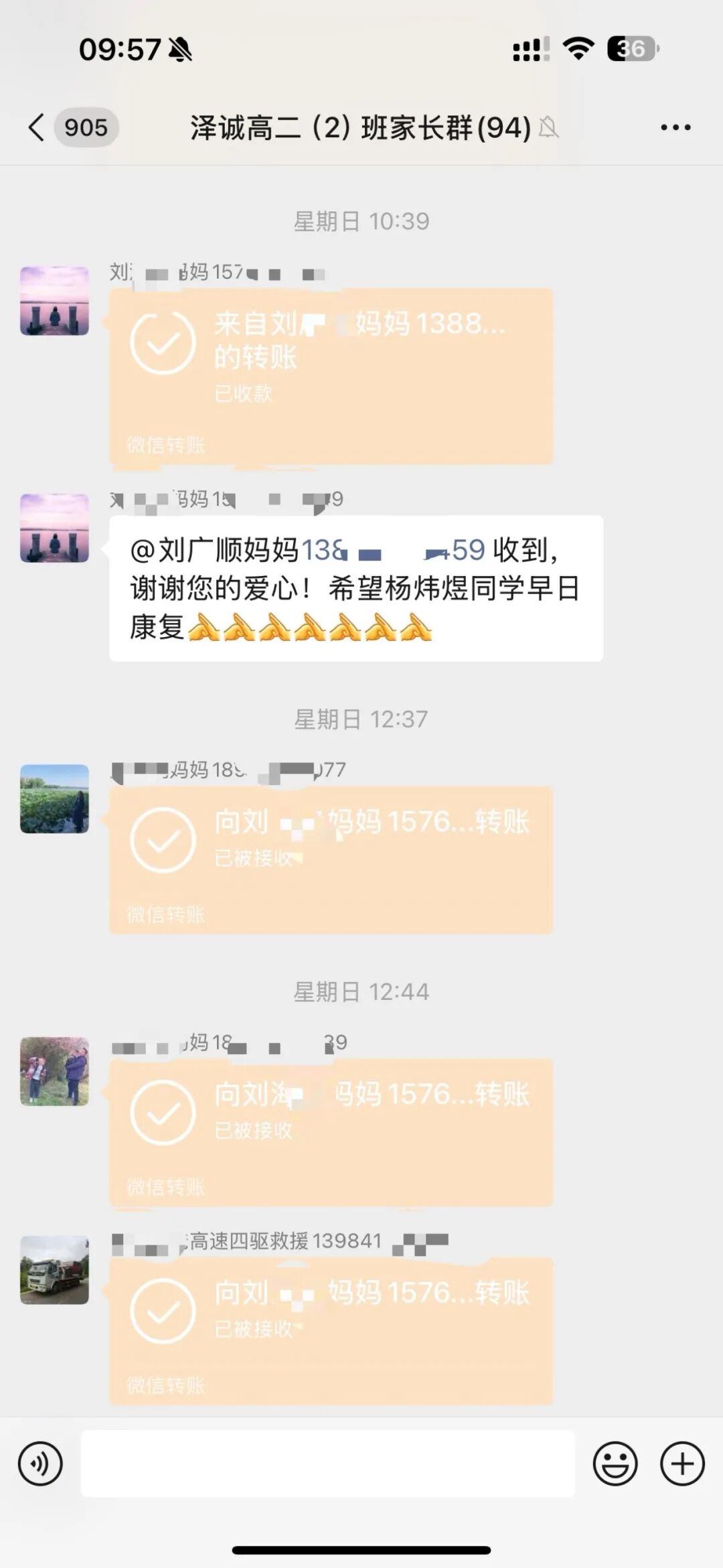Screen dimensions: 723x1568
Task: Open the 12:44 transfer from 妈妈18...39
Action: point(331,1132)
